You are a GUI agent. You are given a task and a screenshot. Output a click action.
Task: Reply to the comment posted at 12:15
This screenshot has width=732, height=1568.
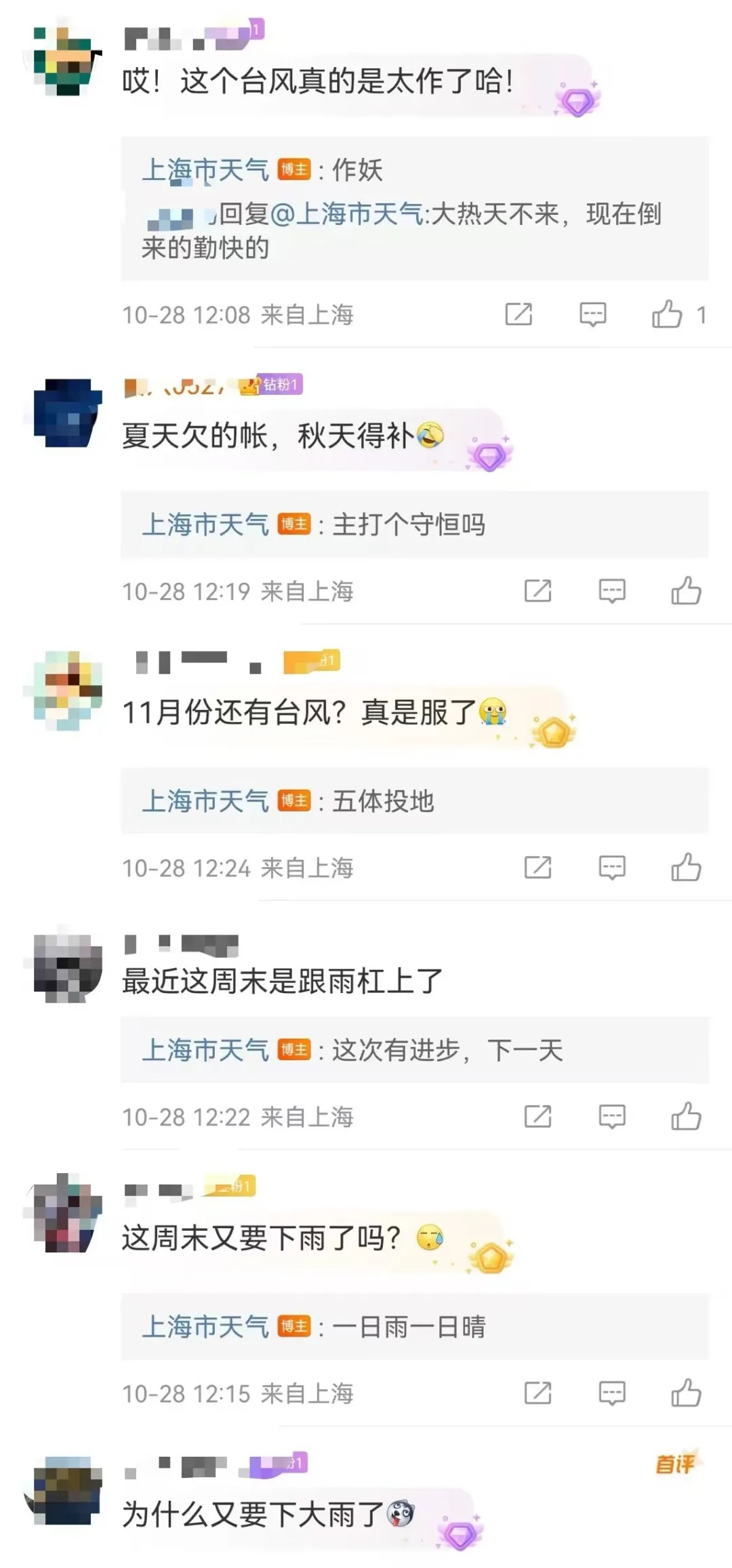click(611, 1393)
